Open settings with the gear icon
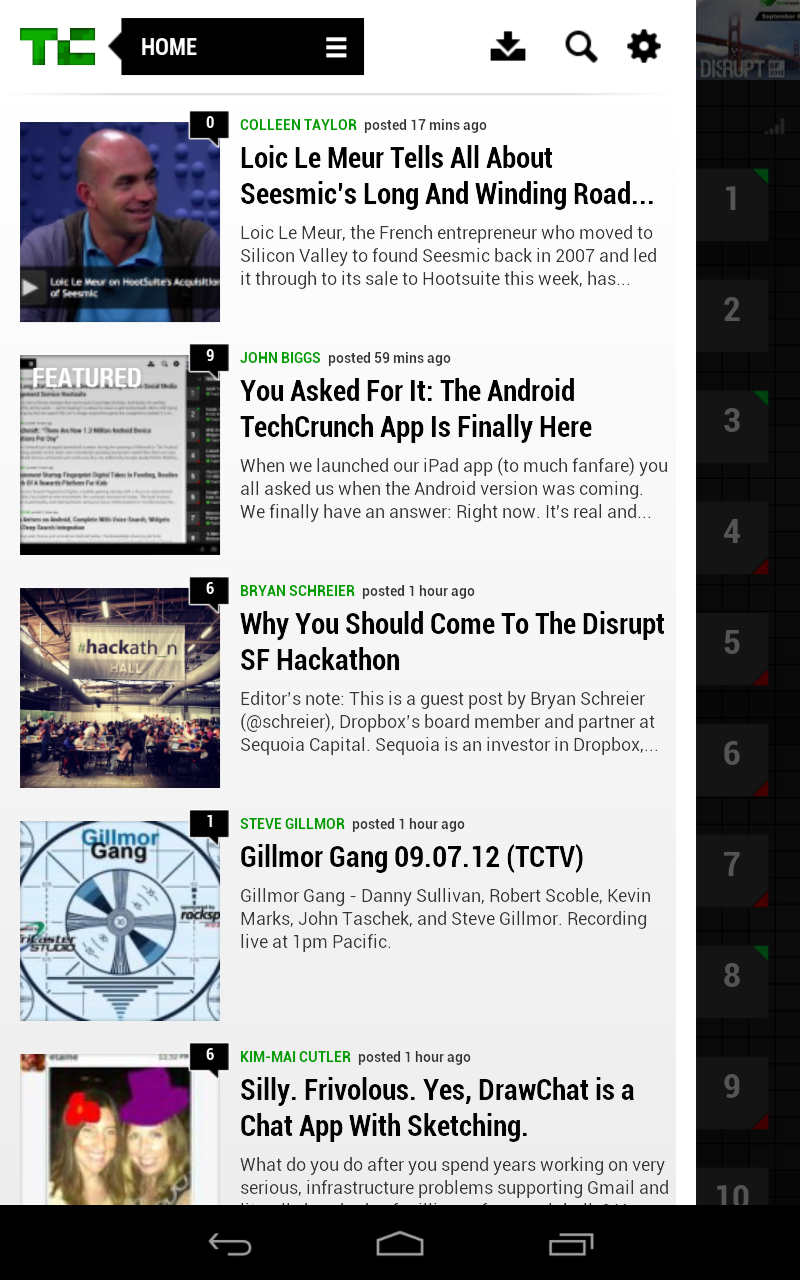 (x=643, y=46)
